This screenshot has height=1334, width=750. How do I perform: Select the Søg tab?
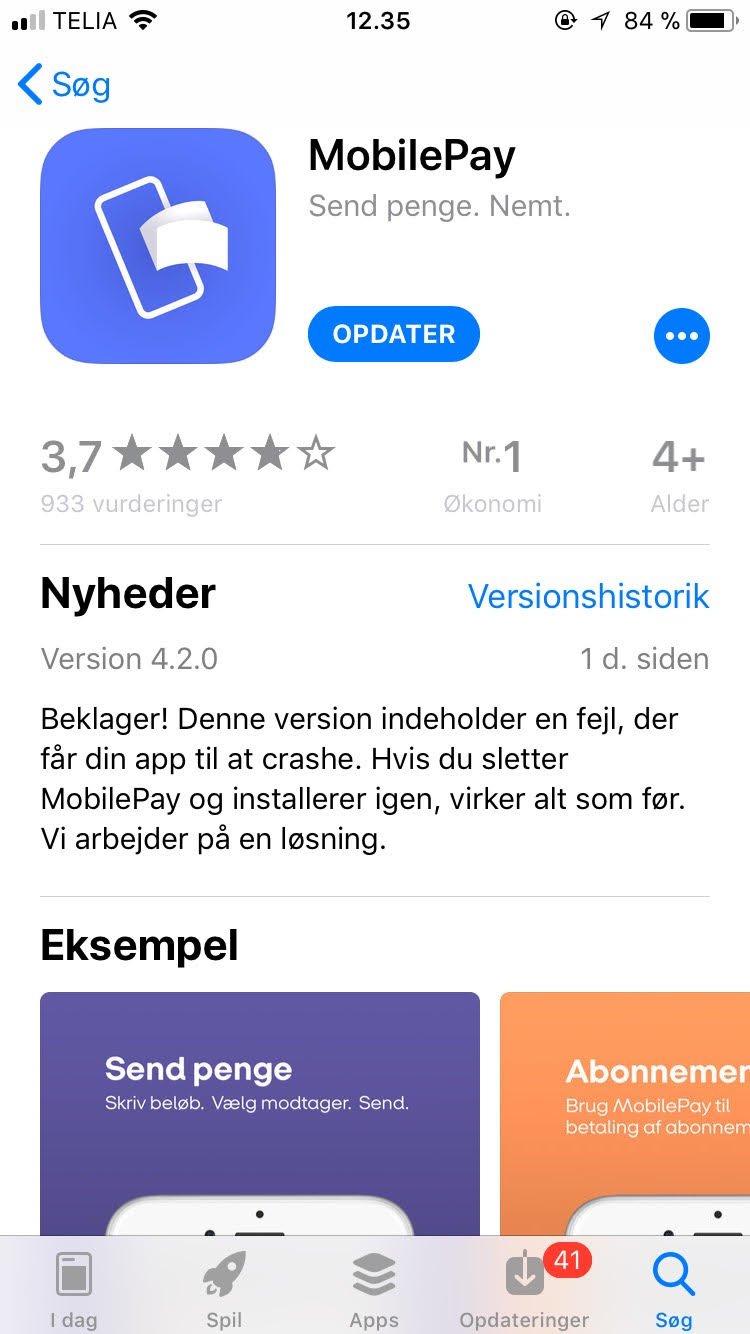(x=674, y=1288)
